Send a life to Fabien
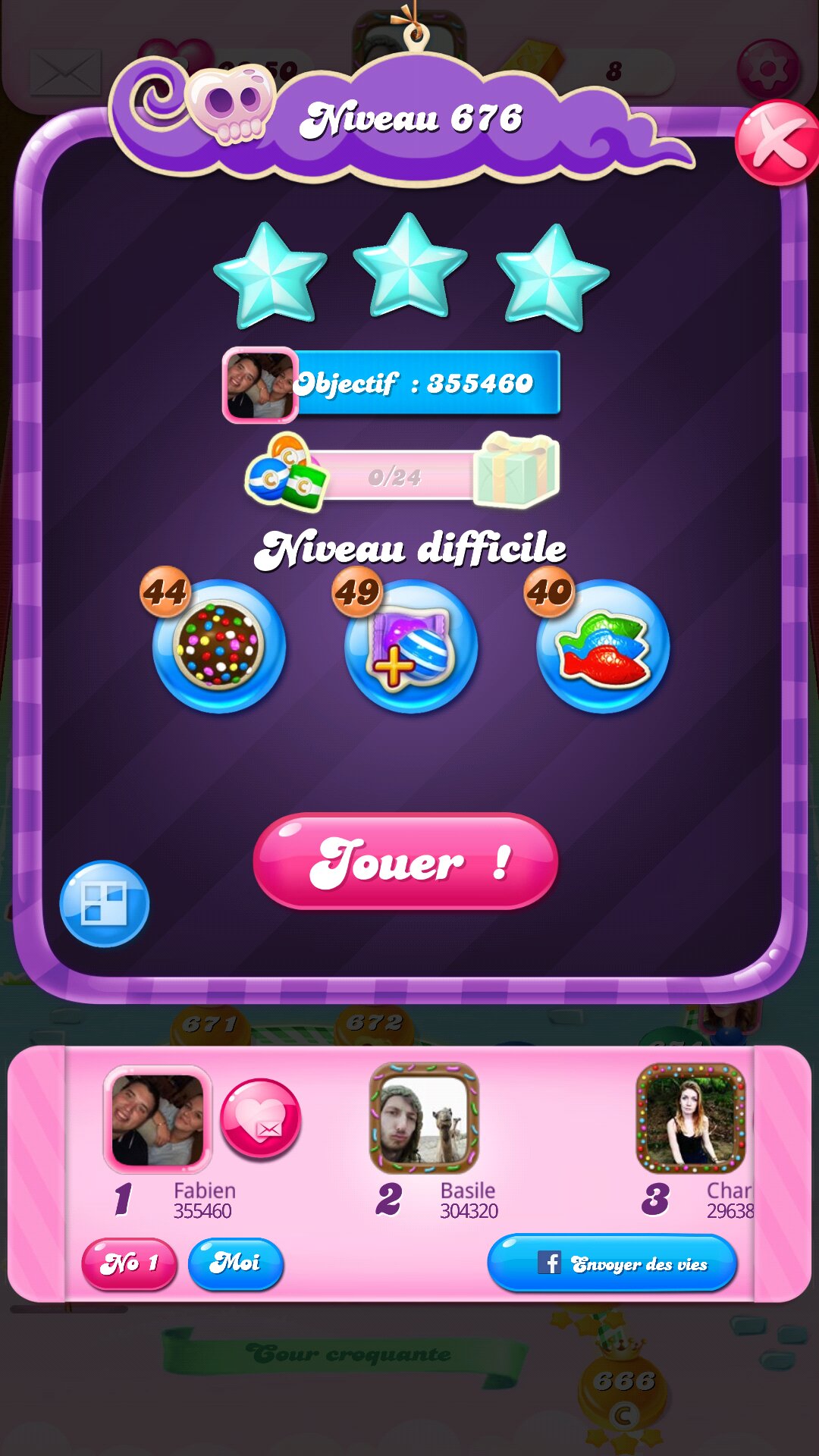 tap(260, 1119)
